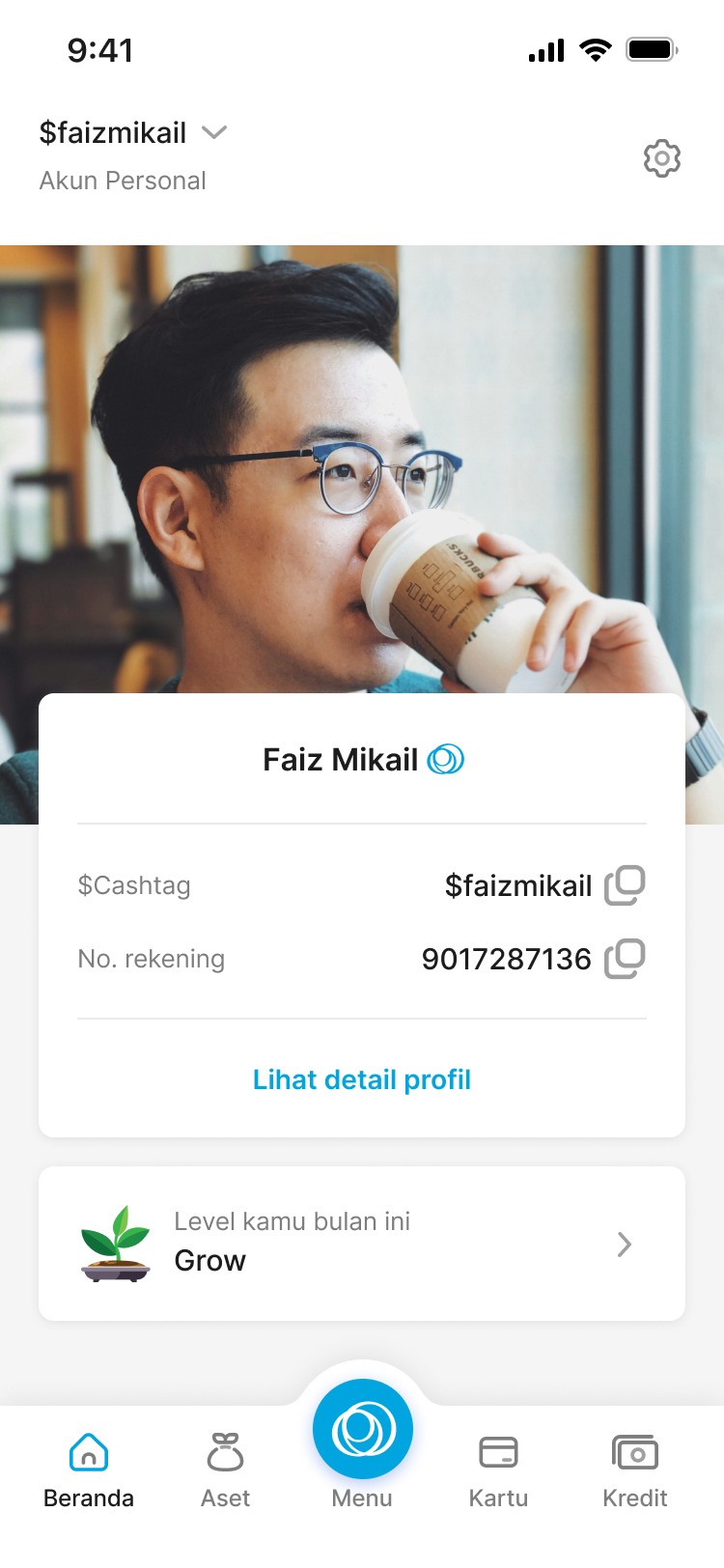Open the central Menu button

click(x=362, y=1431)
